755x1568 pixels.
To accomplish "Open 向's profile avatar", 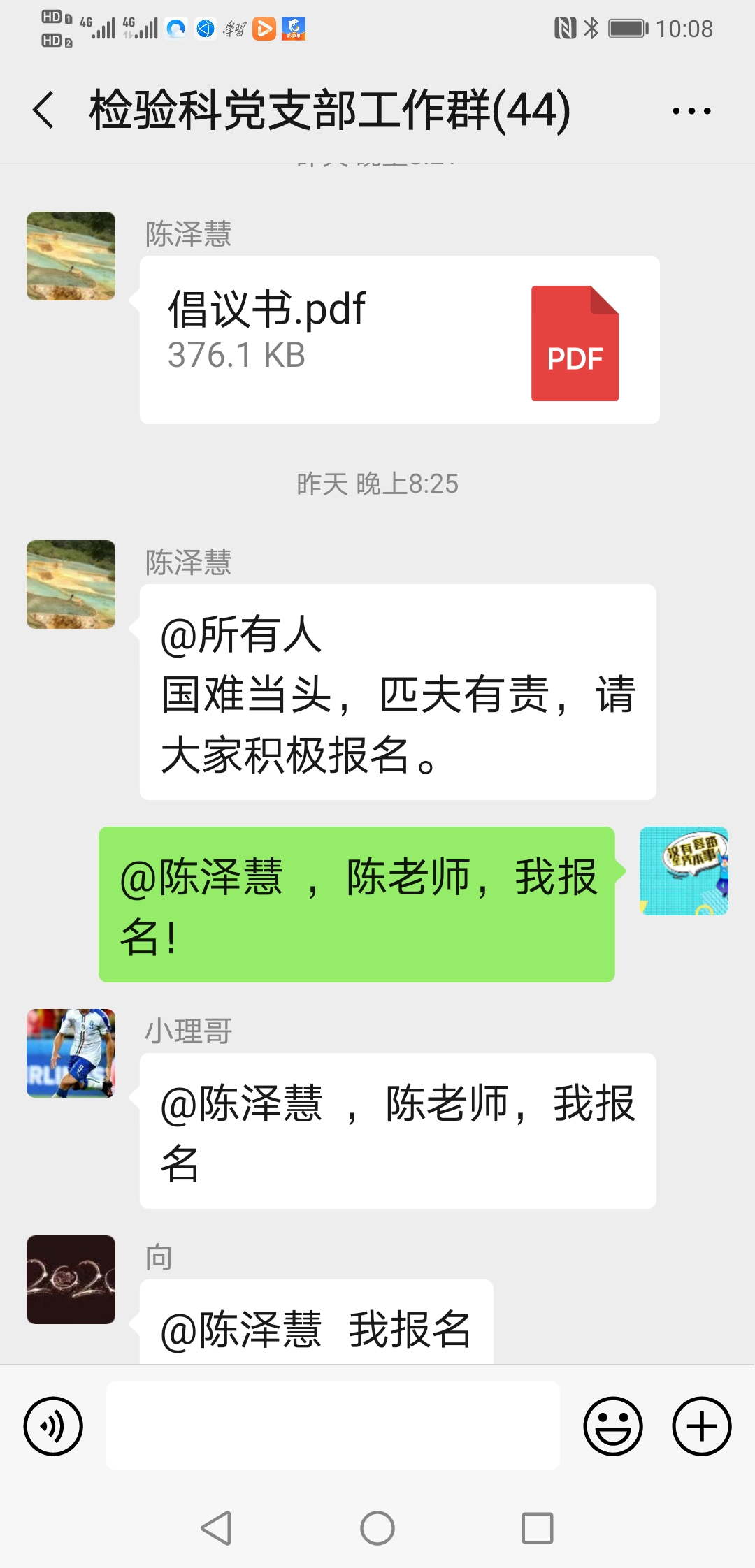I will click(x=71, y=1279).
